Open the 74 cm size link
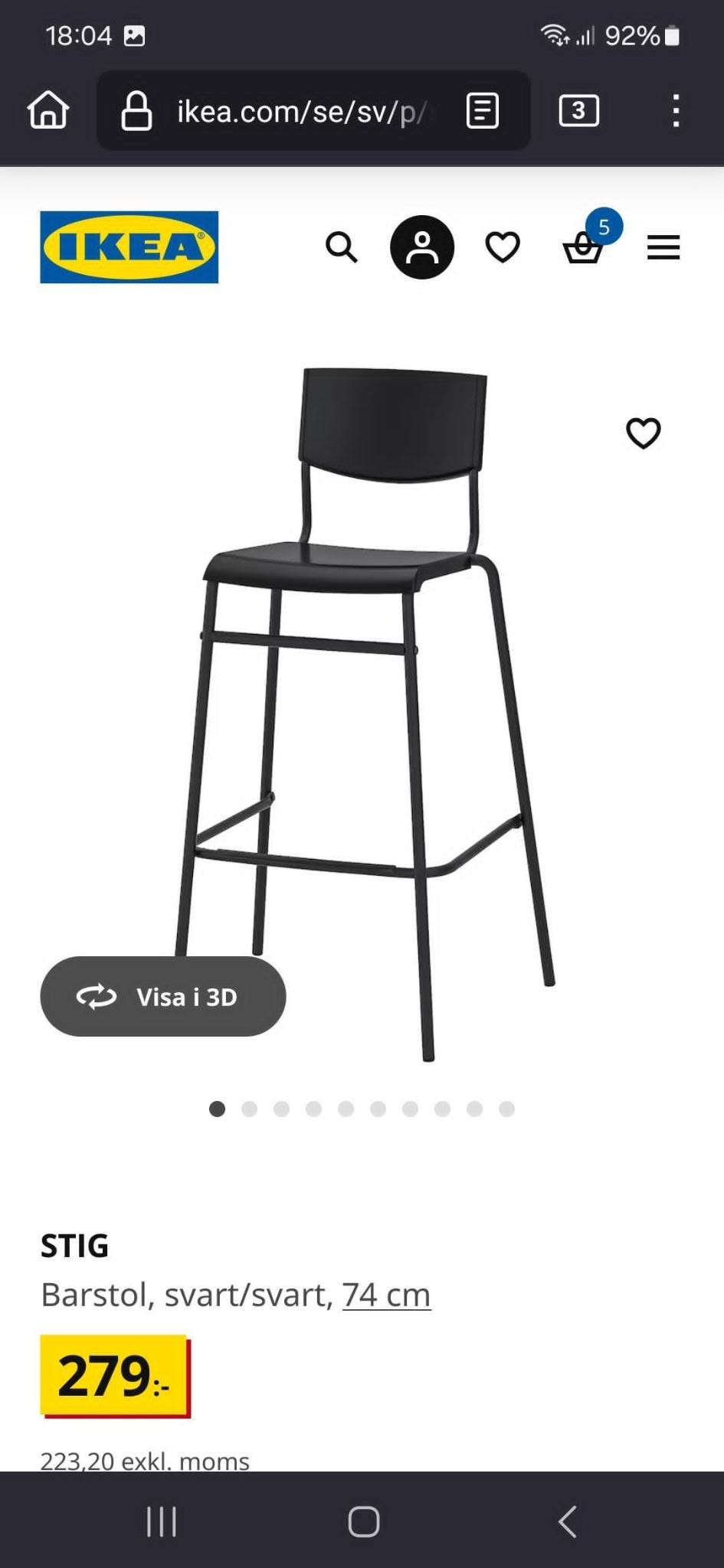Image resolution: width=724 pixels, height=1568 pixels. coord(386,1295)
